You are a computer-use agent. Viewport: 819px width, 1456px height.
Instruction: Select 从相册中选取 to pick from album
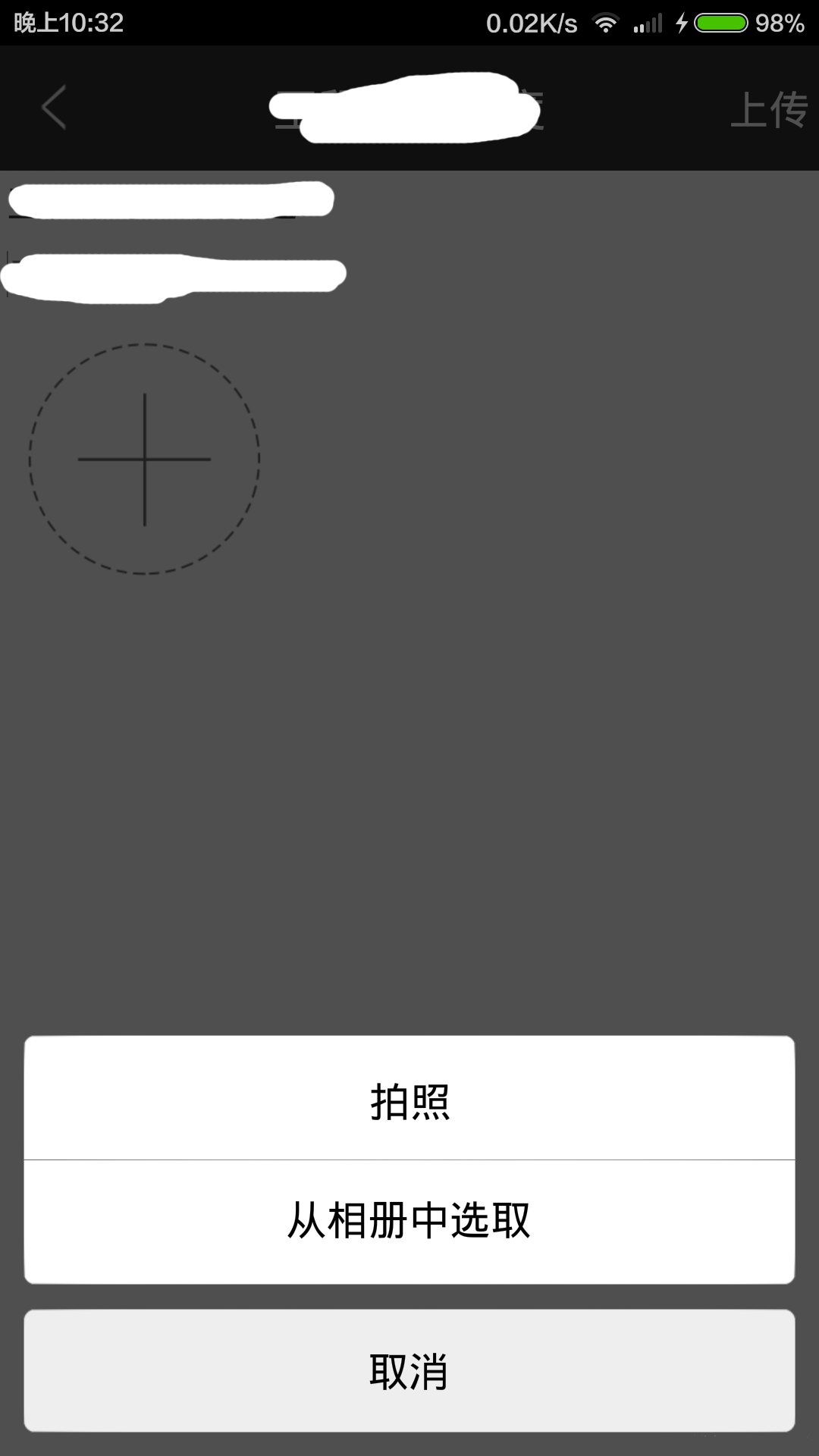(x=409, y=1221)
